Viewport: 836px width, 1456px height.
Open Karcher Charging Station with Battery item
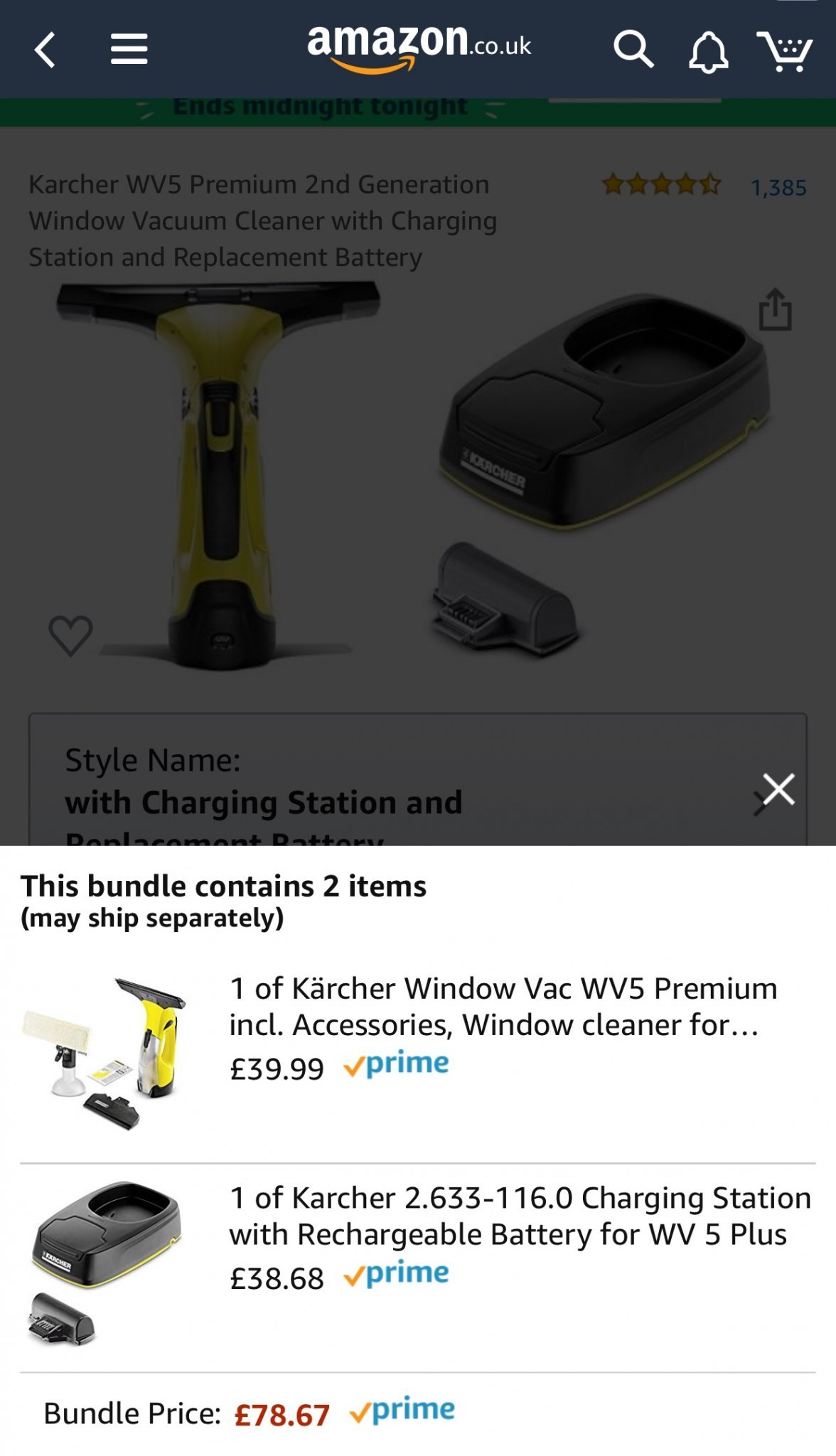(x=417, y=1265)
